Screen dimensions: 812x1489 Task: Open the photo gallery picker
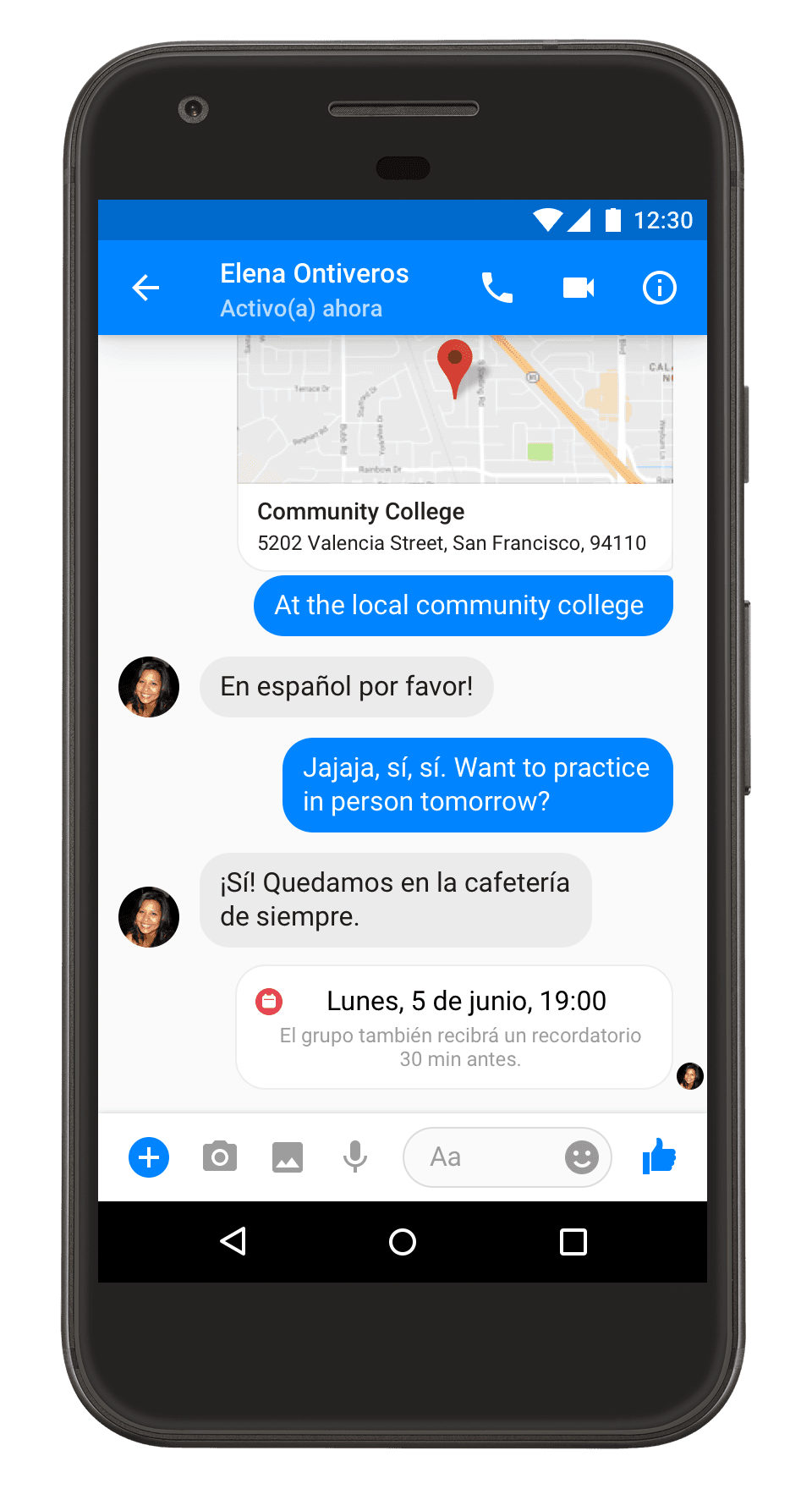[288, 1157]
